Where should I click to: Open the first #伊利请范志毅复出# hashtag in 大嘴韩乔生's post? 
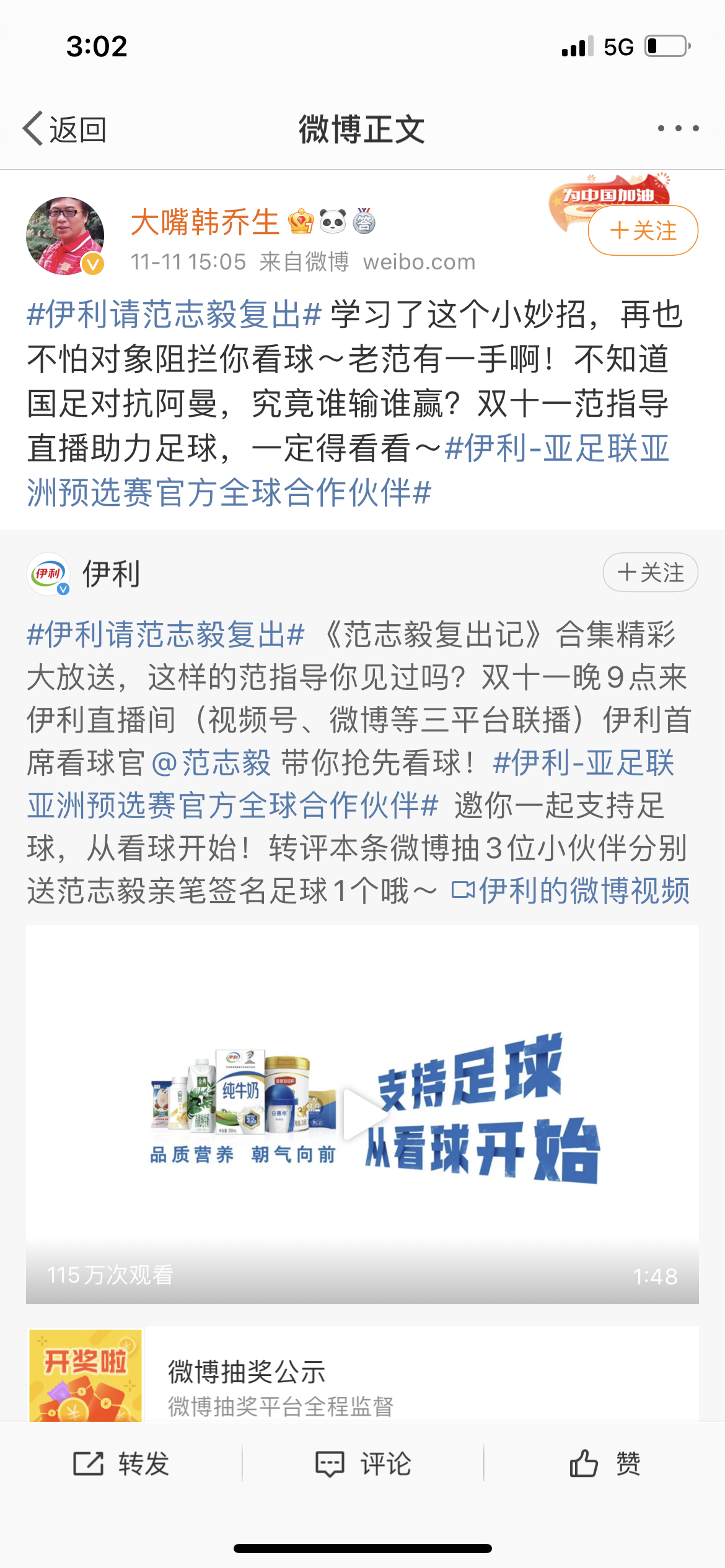click(x=174, y=314)
